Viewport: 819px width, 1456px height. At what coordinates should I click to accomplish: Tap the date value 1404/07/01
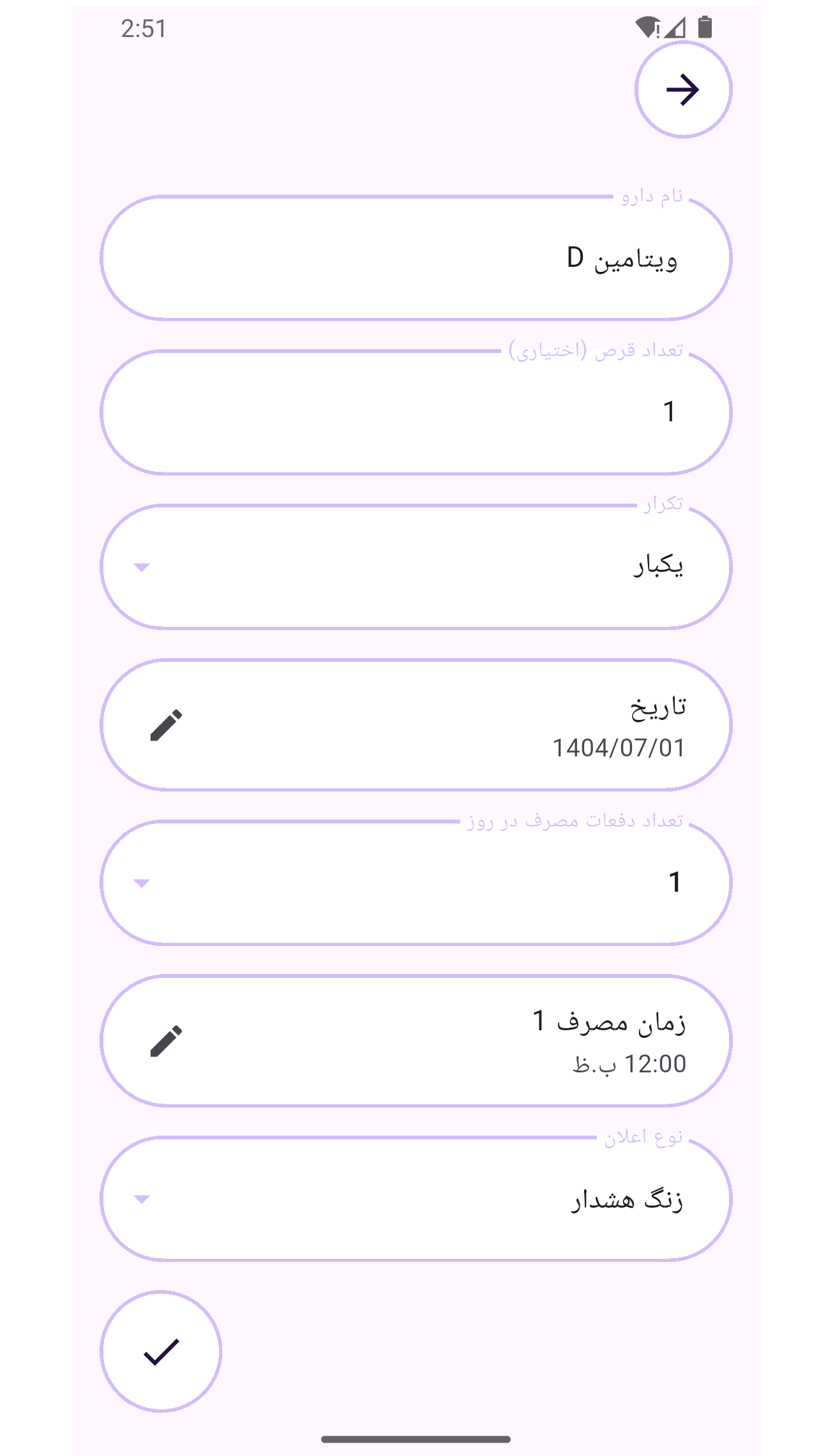tap(619, 746)
